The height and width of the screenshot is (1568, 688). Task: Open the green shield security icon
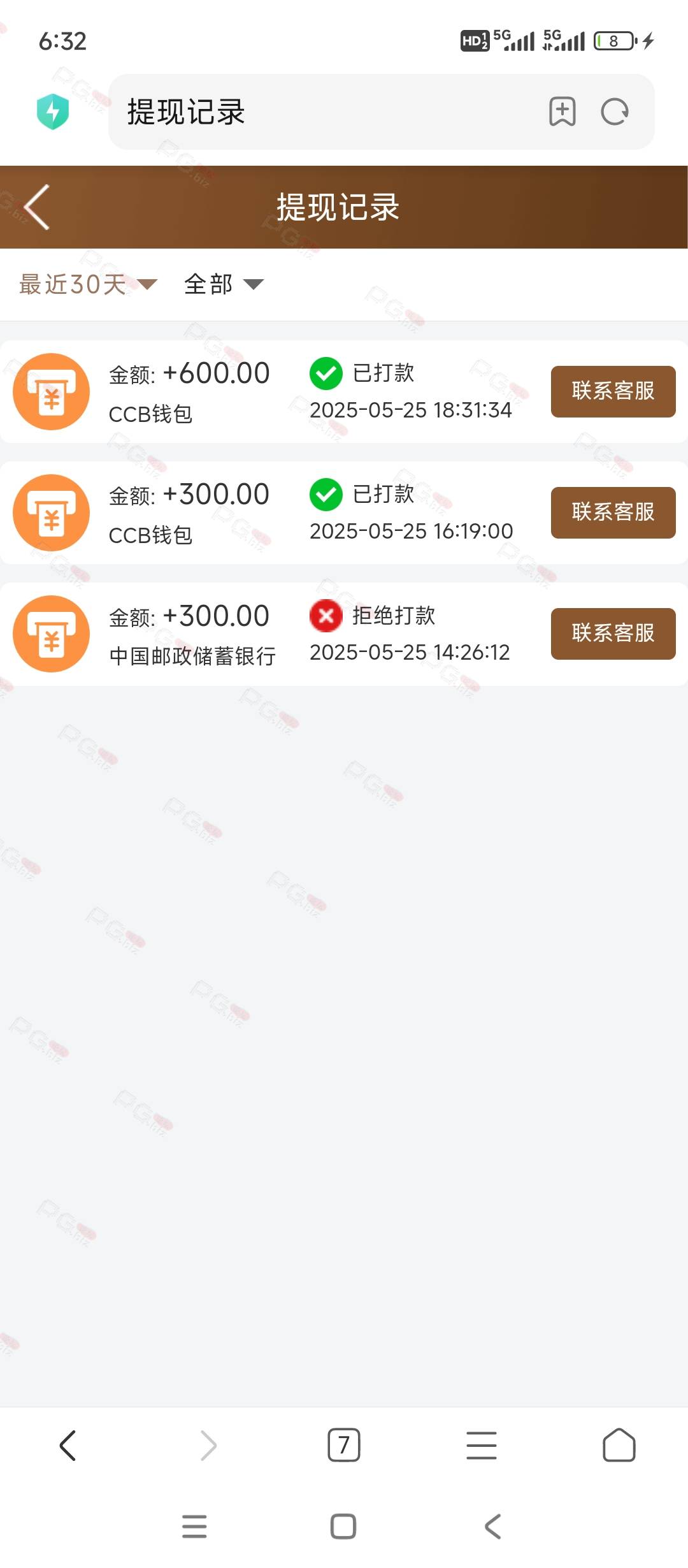(x=53, y=112)
